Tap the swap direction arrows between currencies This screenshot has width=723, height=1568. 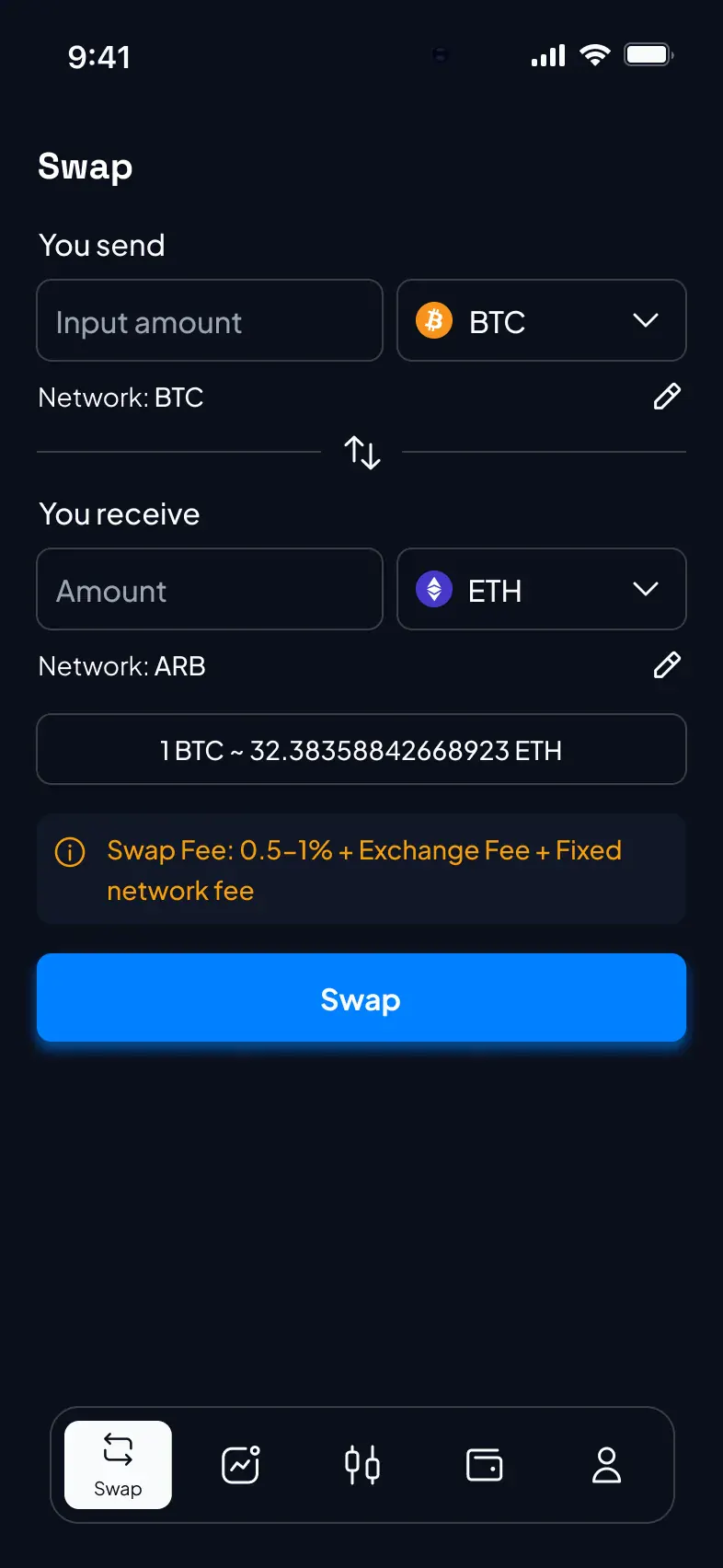tap(361, 452)
